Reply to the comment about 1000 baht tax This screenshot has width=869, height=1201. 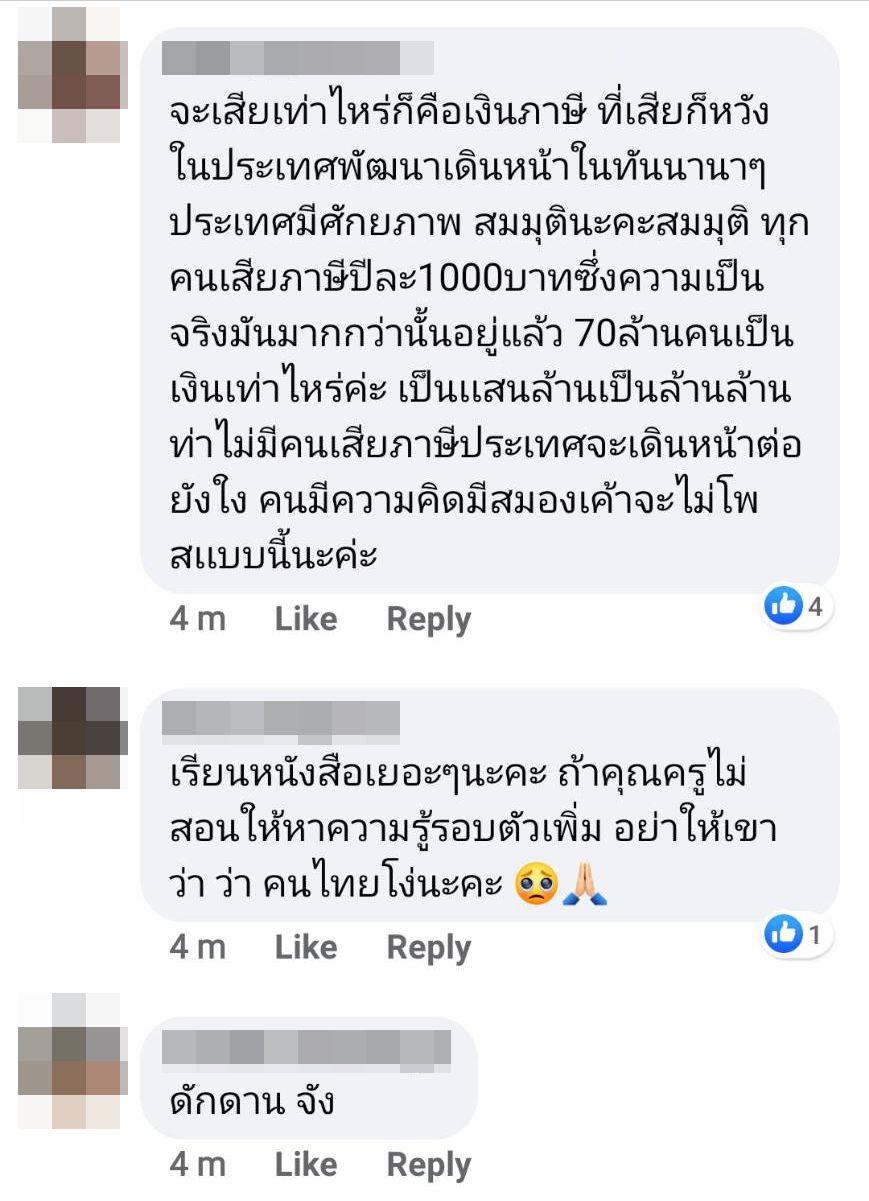tap(428, 620)
